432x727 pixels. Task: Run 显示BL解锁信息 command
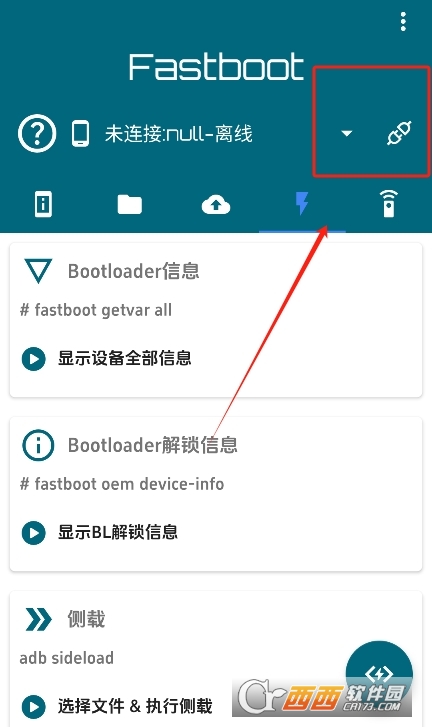(100, 532)
